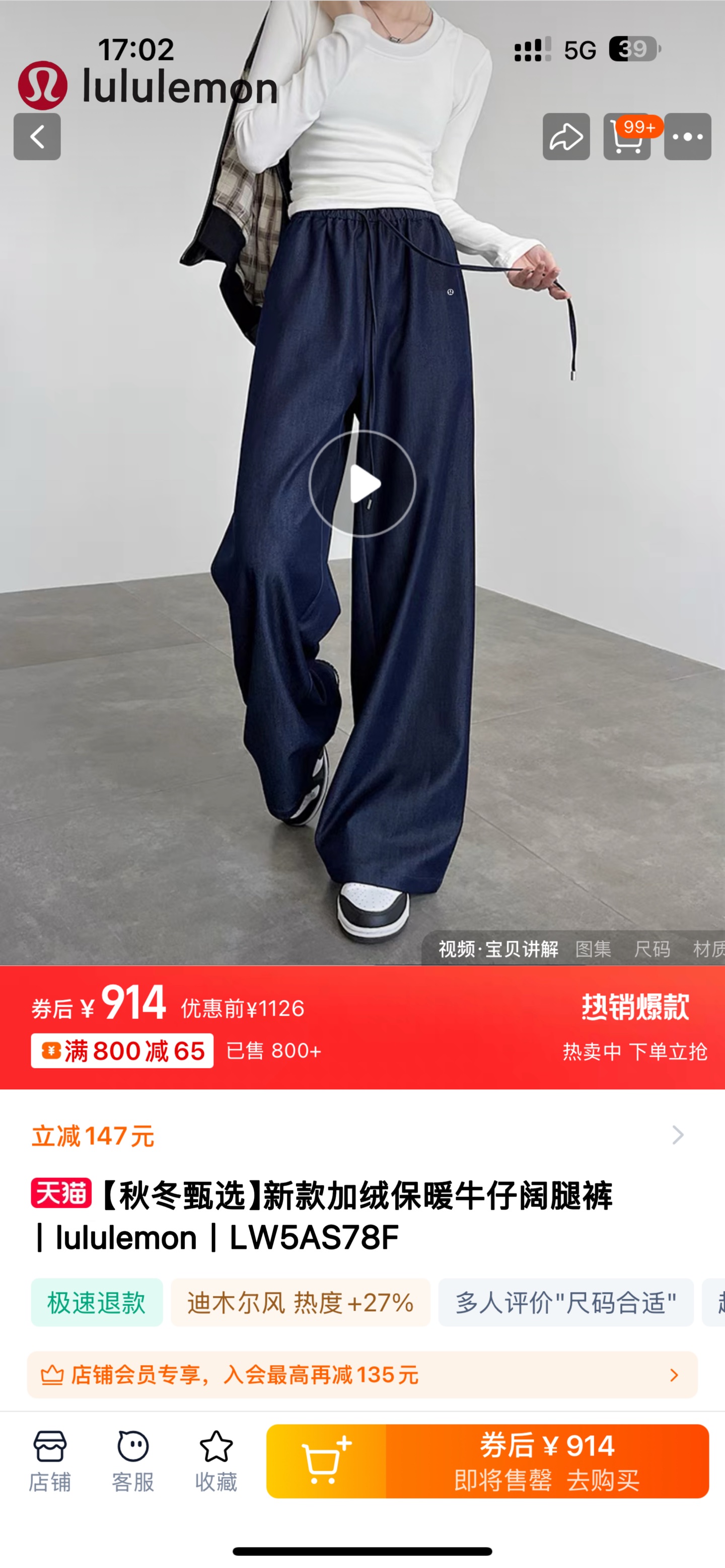
Task: Add item to cart with yellow button
Action: coord(326,1461)
